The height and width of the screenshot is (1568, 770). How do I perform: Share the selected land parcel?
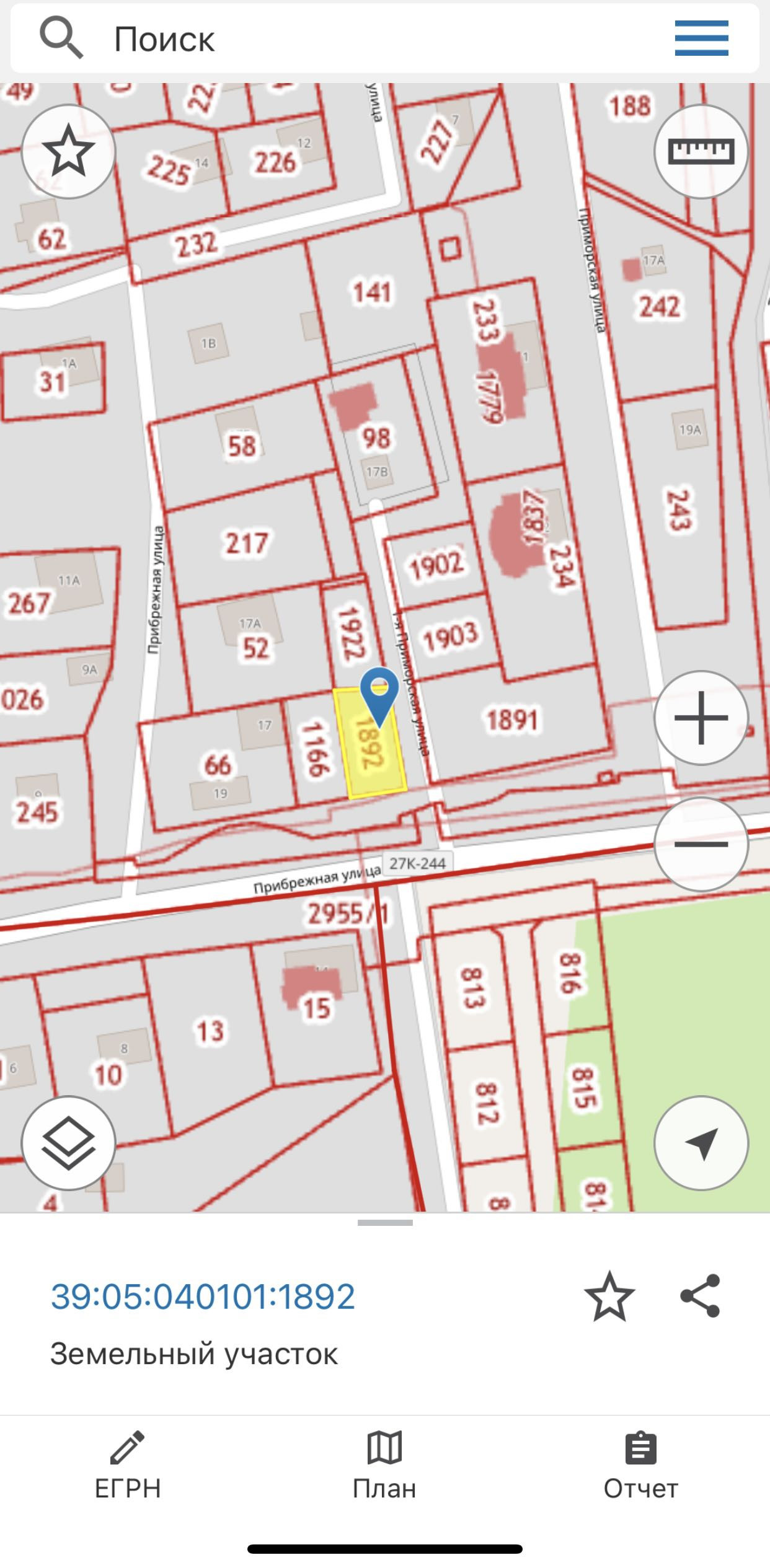point(701,1296)
